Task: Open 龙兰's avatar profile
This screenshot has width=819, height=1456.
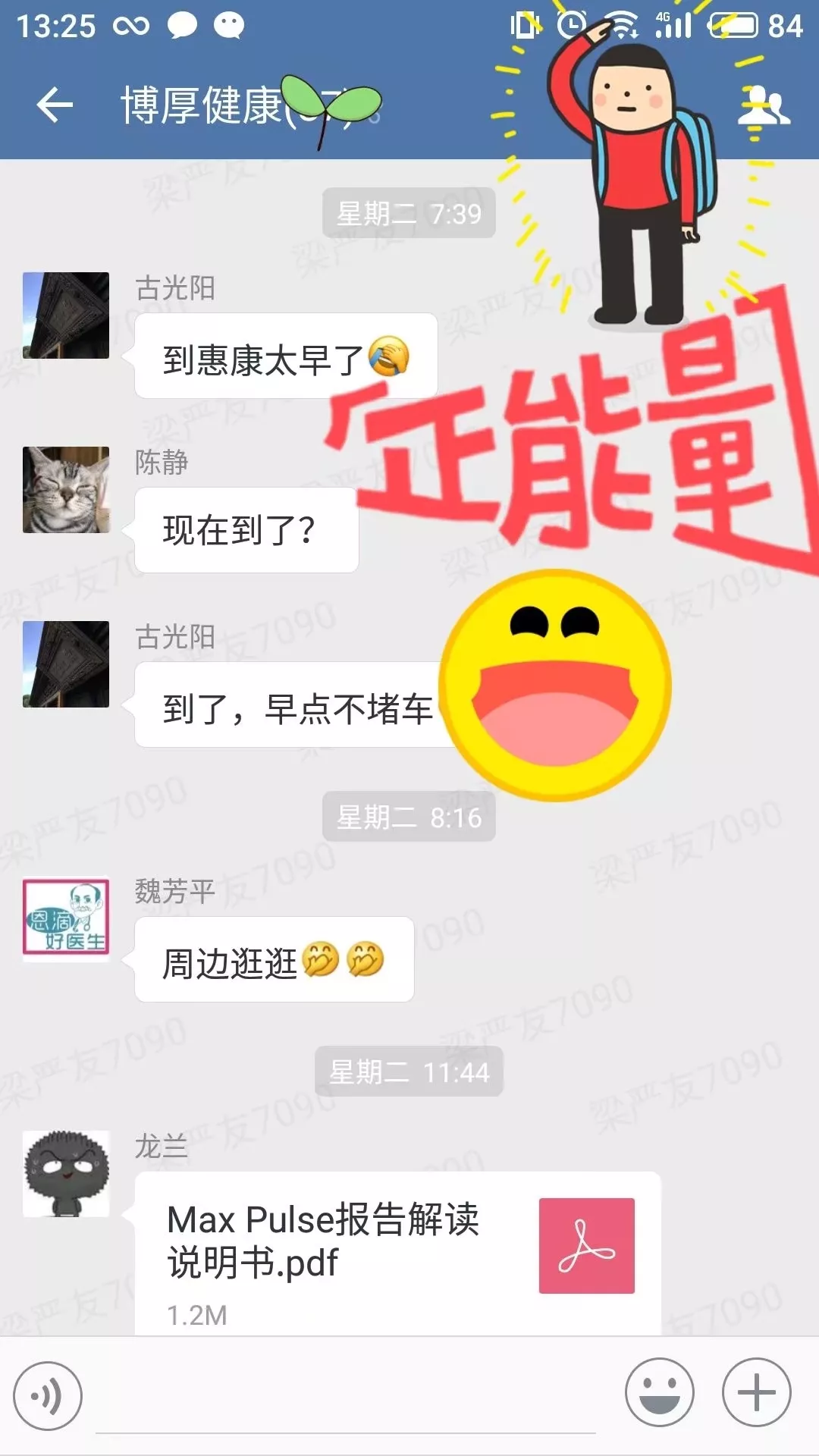Action: point(66,1174)
